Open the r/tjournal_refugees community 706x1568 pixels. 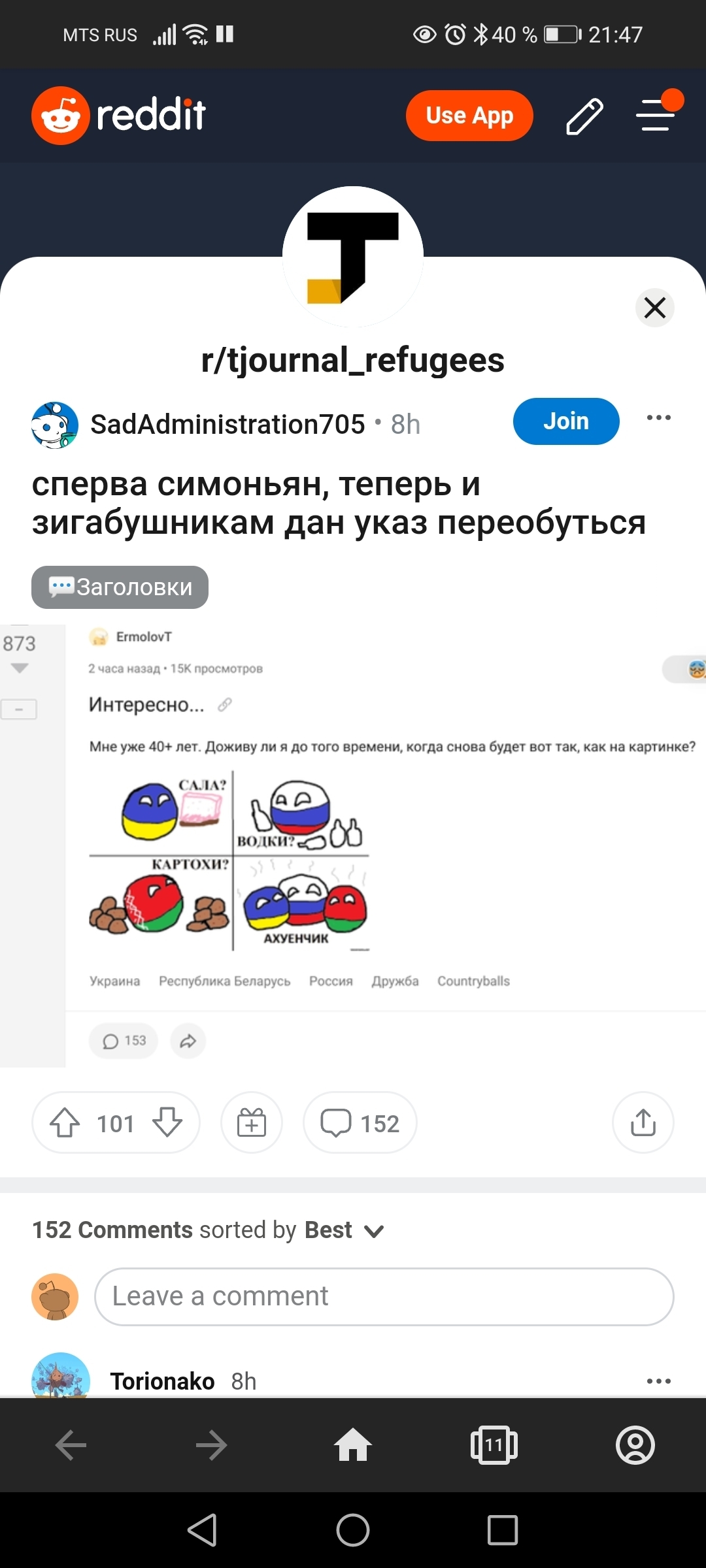352,360
